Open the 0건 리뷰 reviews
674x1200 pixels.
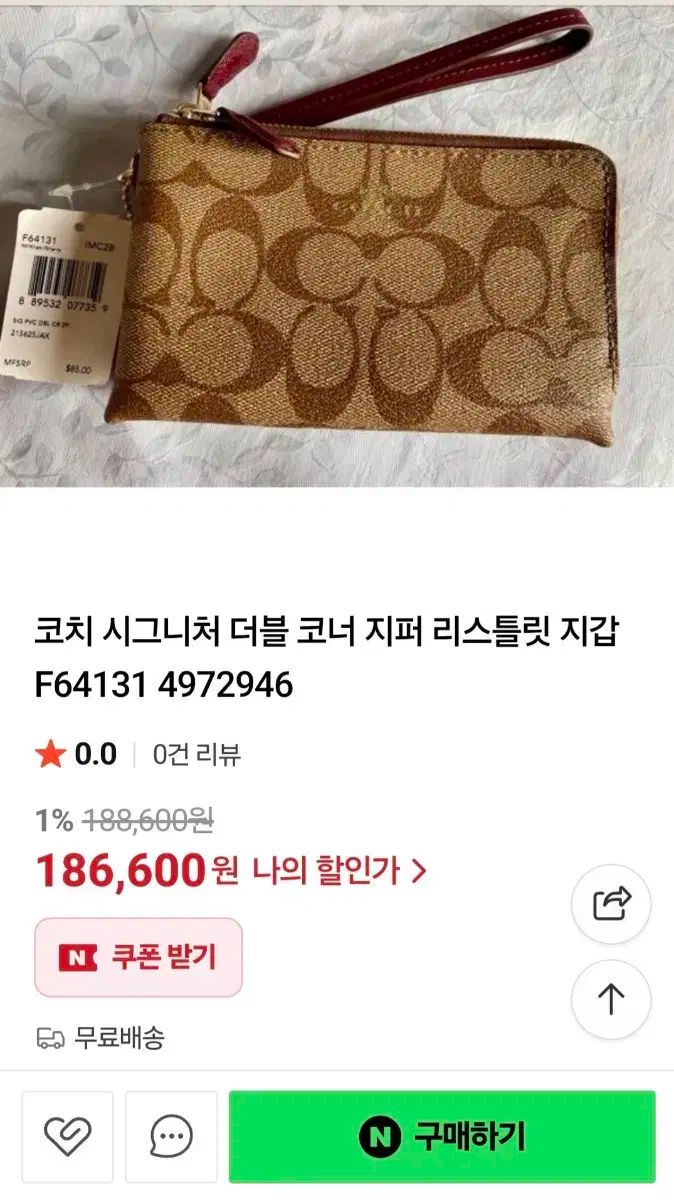[196, 754]
